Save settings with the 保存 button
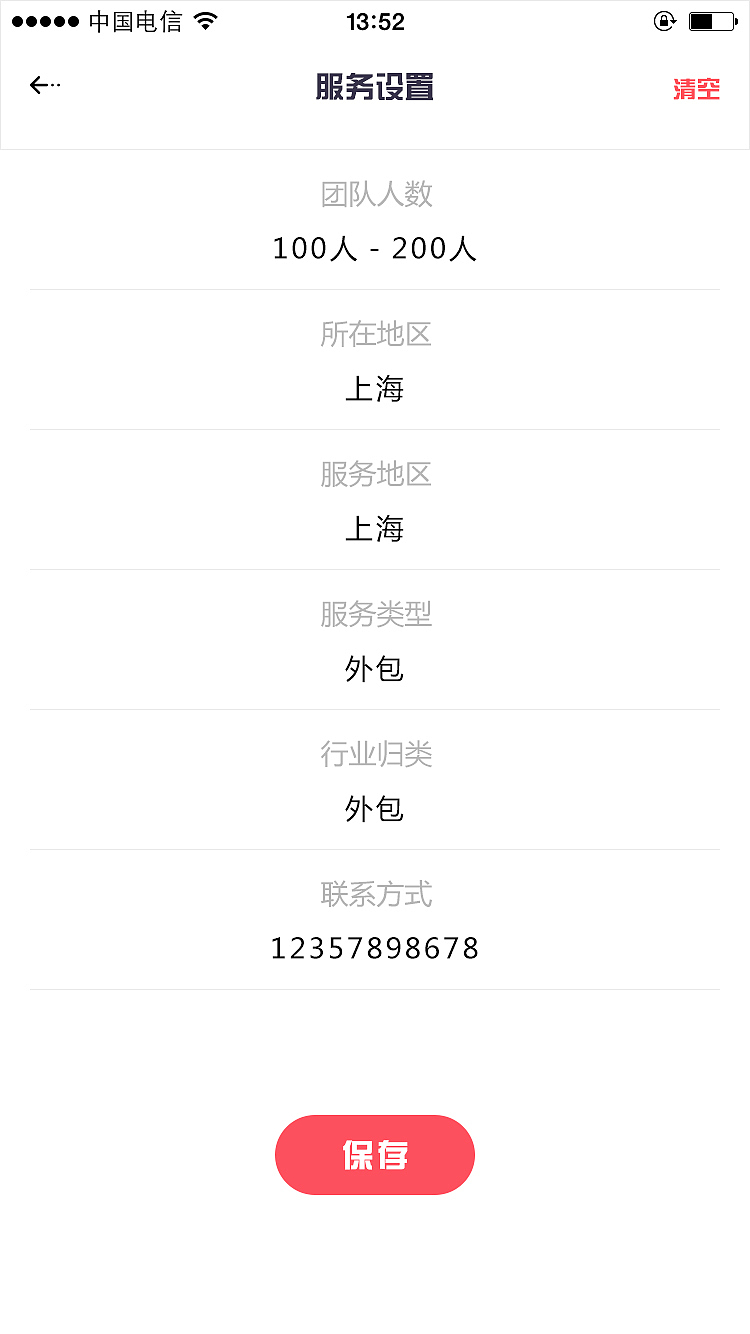 pos(375,1155)
